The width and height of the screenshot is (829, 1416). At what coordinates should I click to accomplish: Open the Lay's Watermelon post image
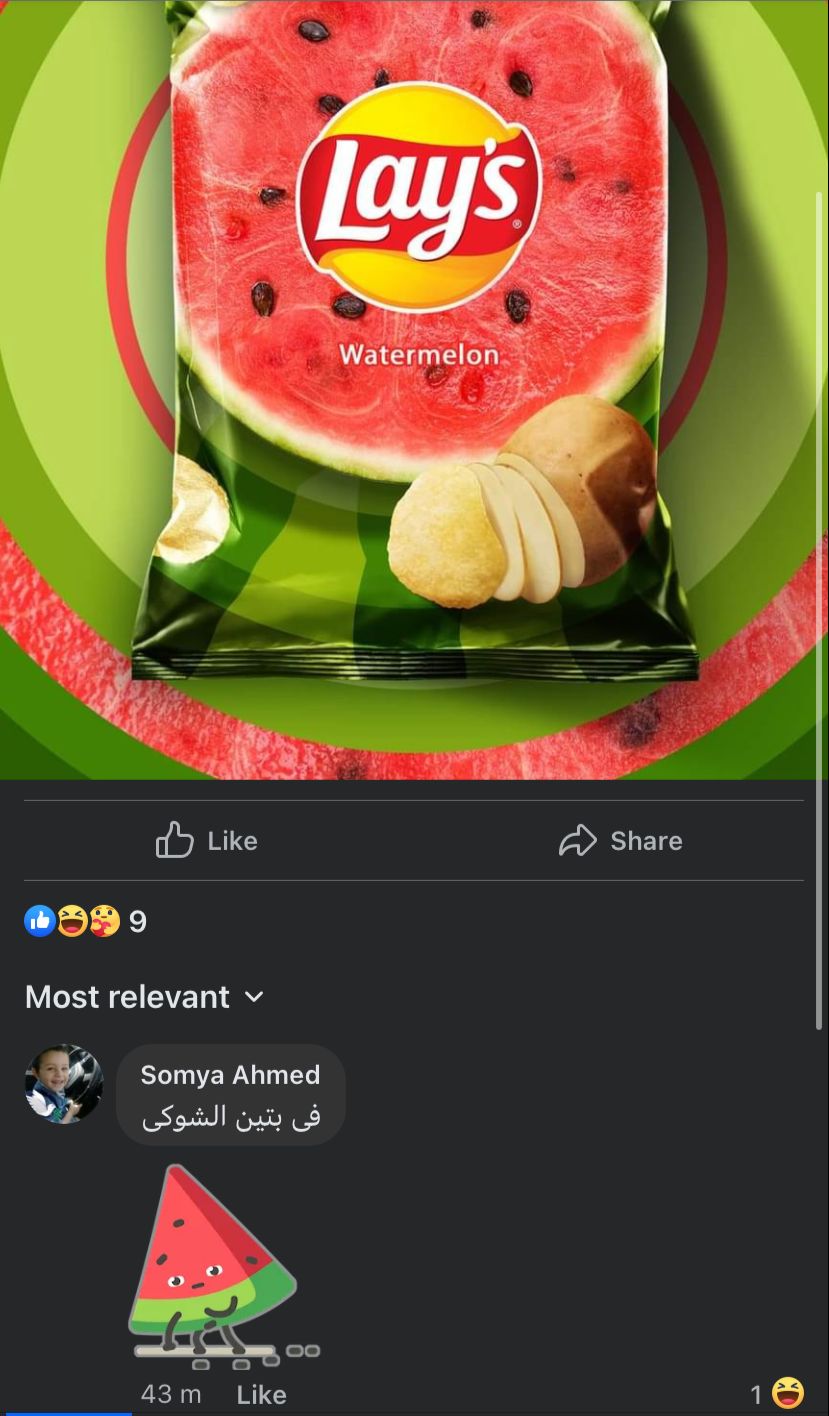(414, 390)
